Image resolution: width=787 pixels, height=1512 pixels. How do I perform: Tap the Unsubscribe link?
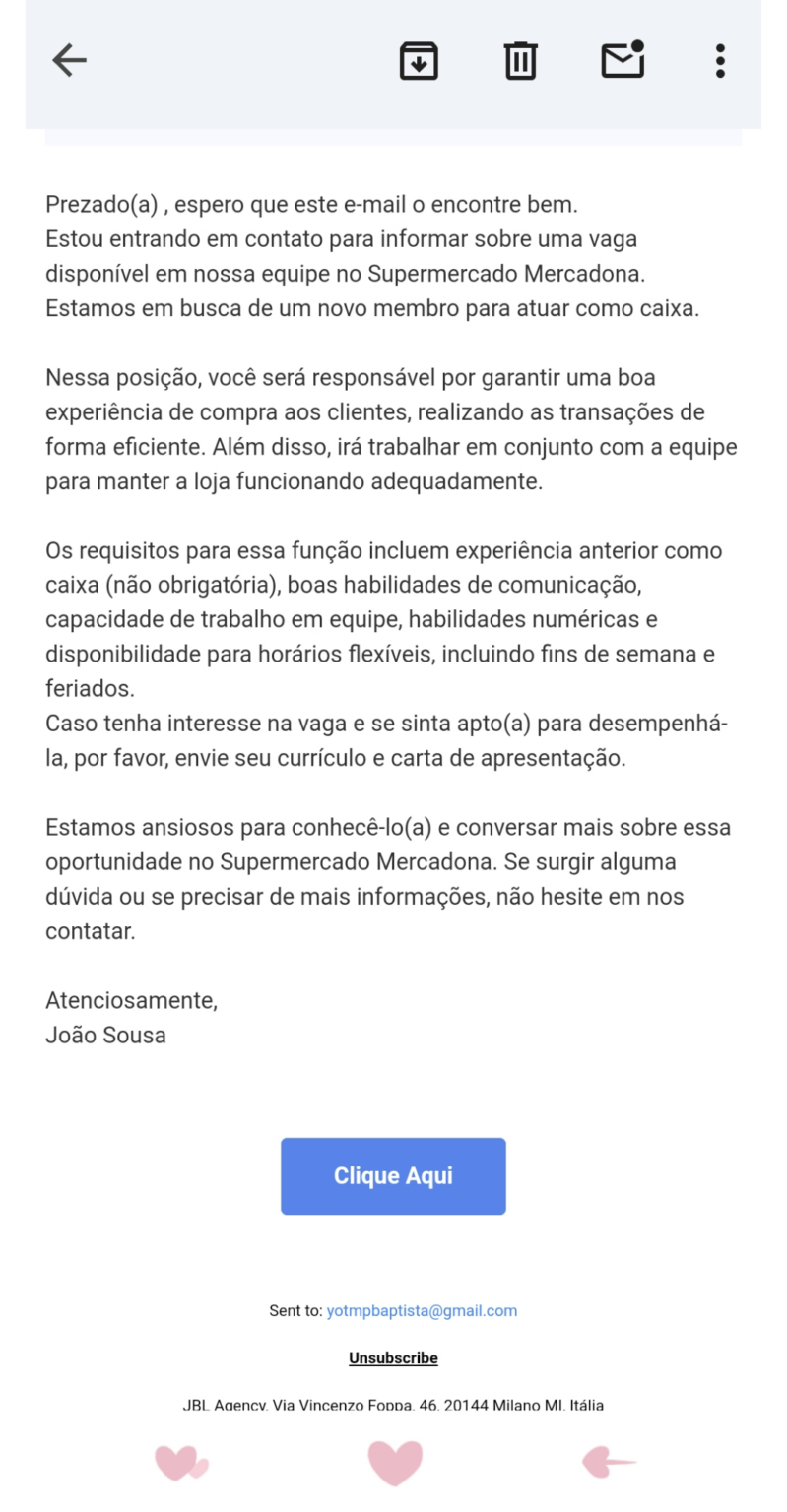point(393,1358)
